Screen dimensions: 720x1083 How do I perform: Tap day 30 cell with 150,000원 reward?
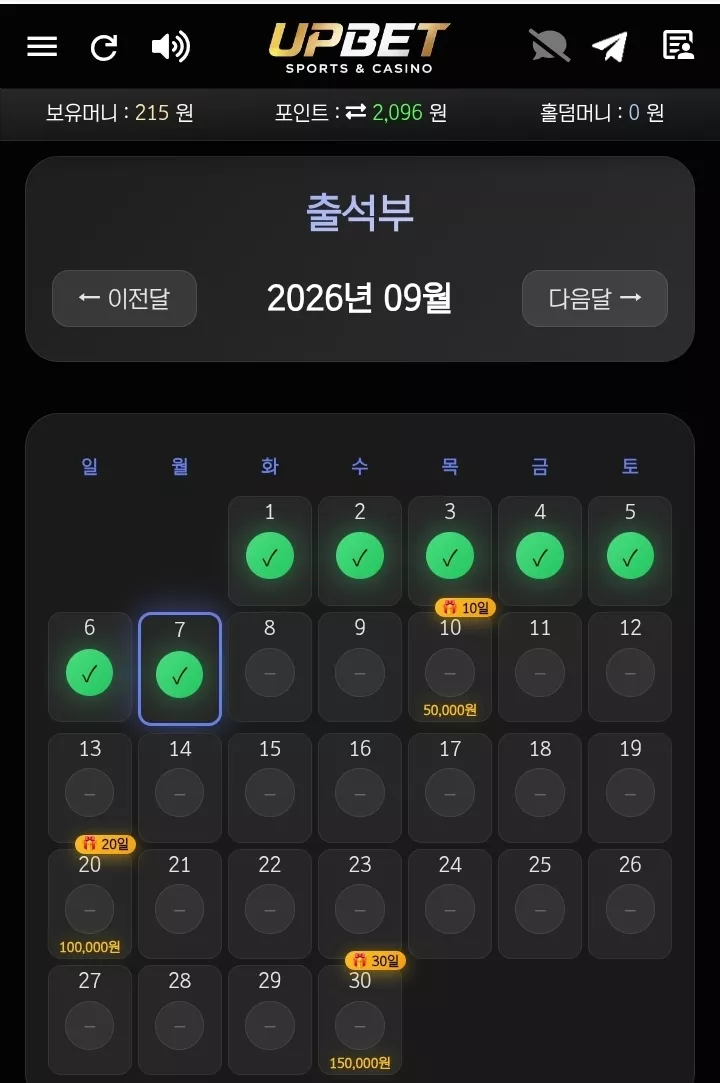tap(360, 1019)
